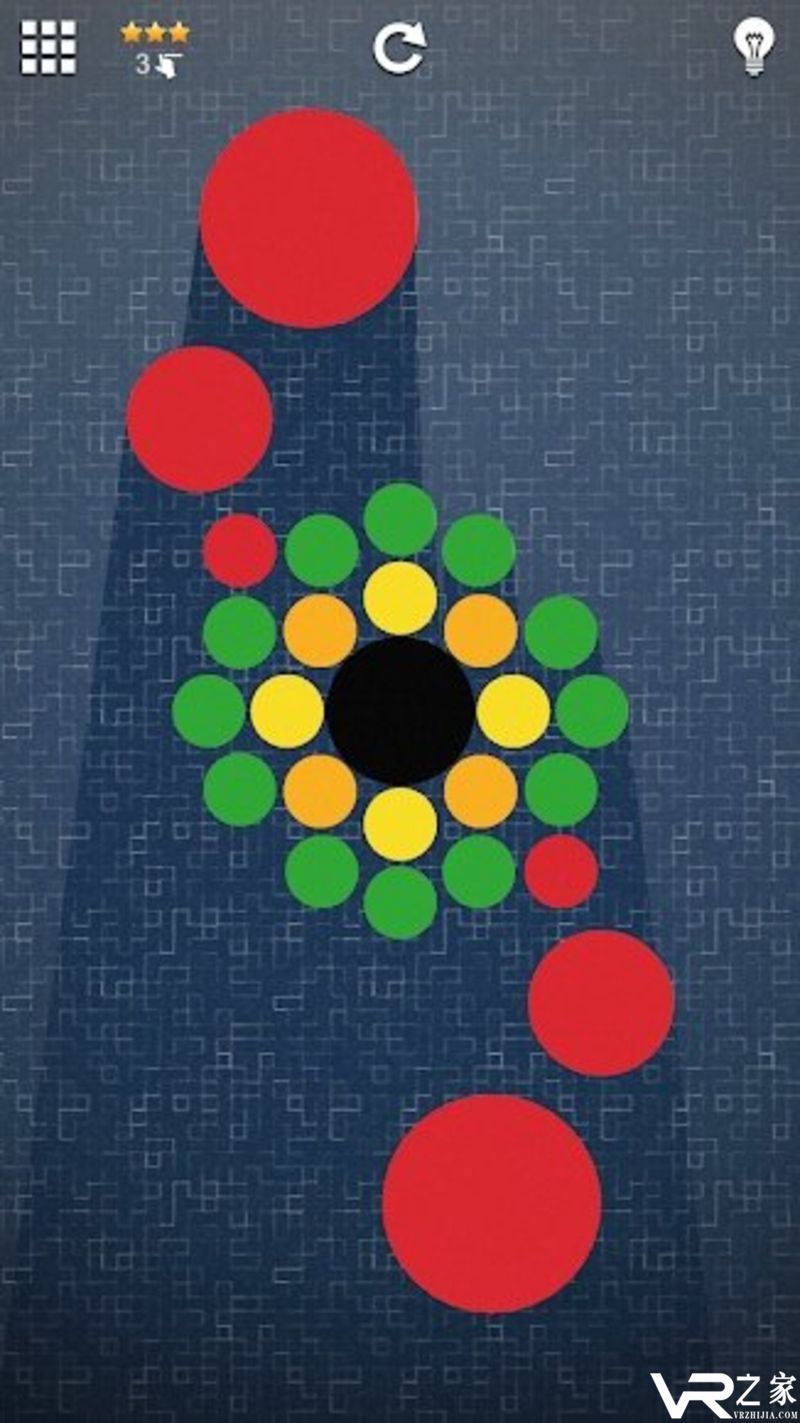Tap the small red circle beside bottom green ring
The height and width of the screenshot is (1423, 800).
point(561,871)
